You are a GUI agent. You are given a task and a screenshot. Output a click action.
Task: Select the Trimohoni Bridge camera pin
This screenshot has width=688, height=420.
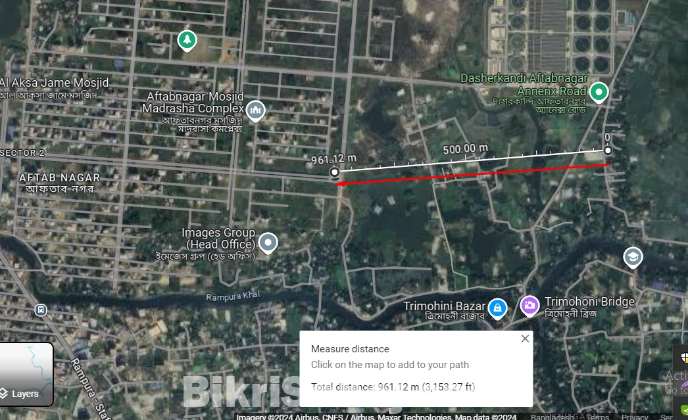(529, 305)
